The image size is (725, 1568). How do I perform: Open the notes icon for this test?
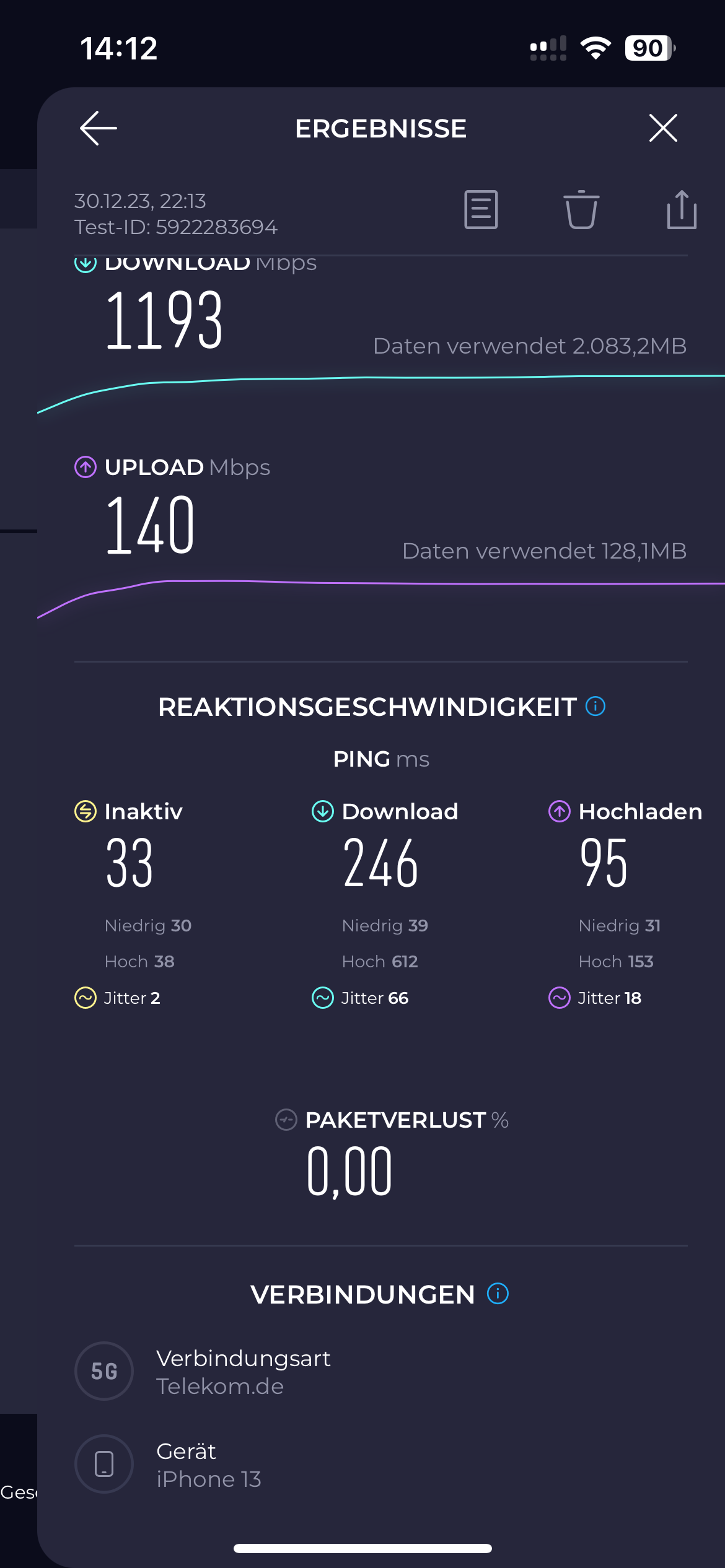click(481, 210)
